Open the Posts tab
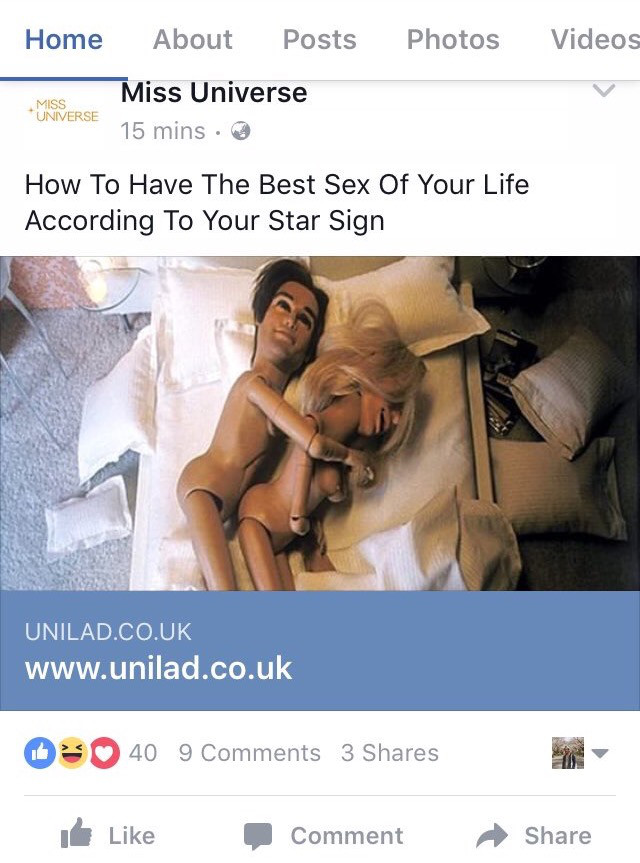 (319, 40)
